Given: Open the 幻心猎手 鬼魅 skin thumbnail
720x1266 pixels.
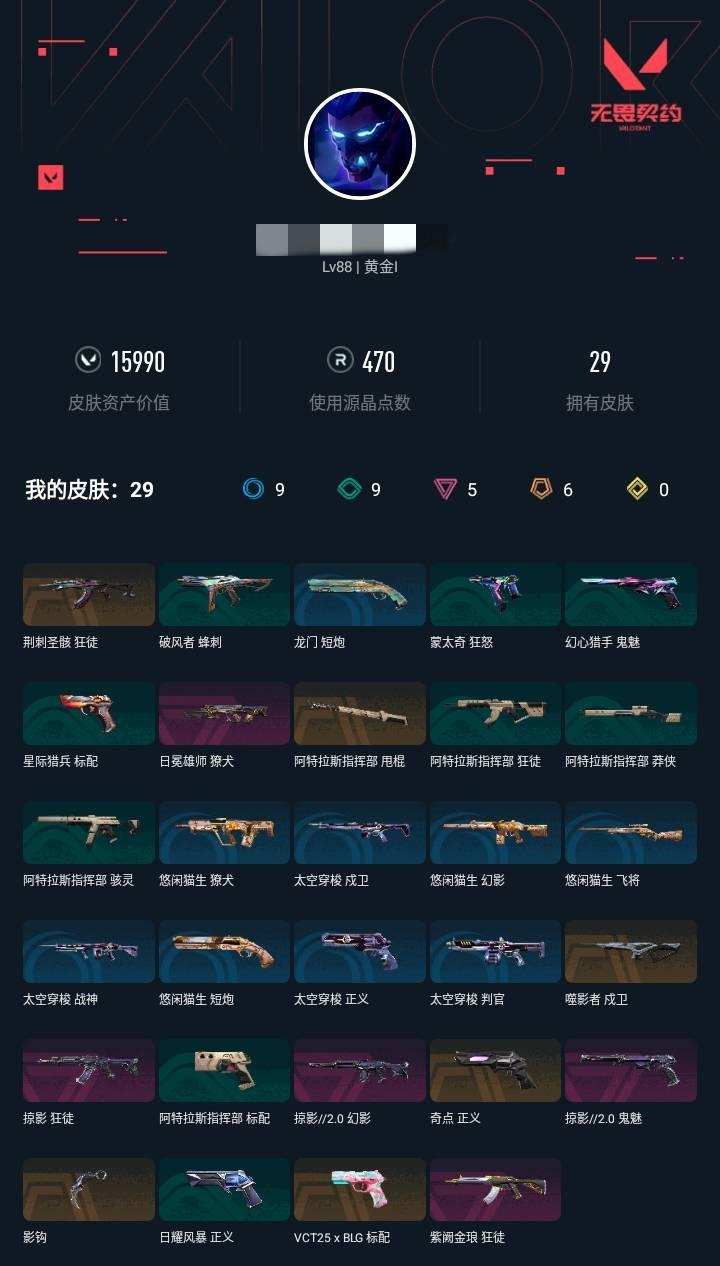Looking at the screenshot, I should coord(631,595).
